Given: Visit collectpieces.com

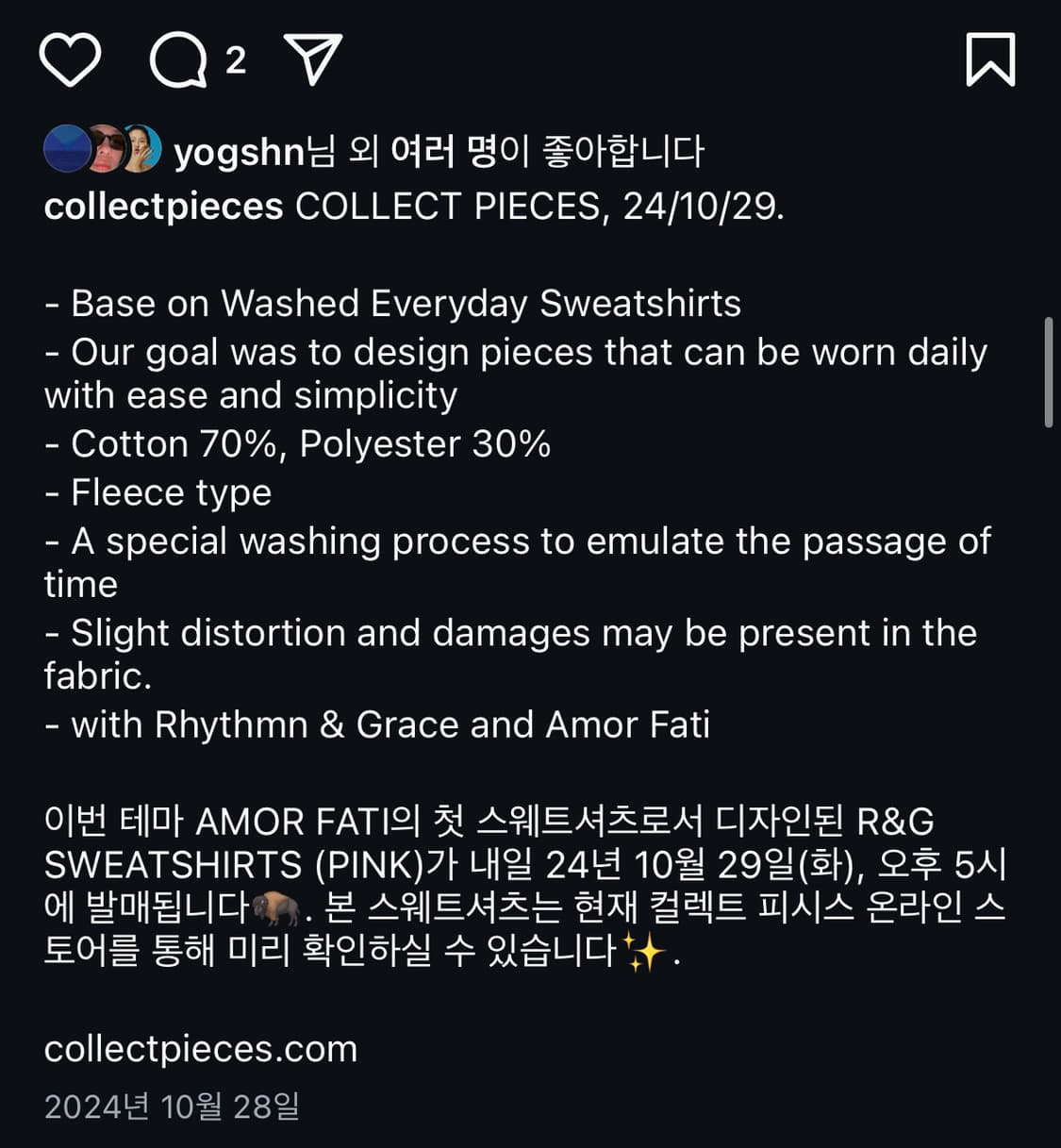Looking at the screenshot, I should (x=201, y=1047).
